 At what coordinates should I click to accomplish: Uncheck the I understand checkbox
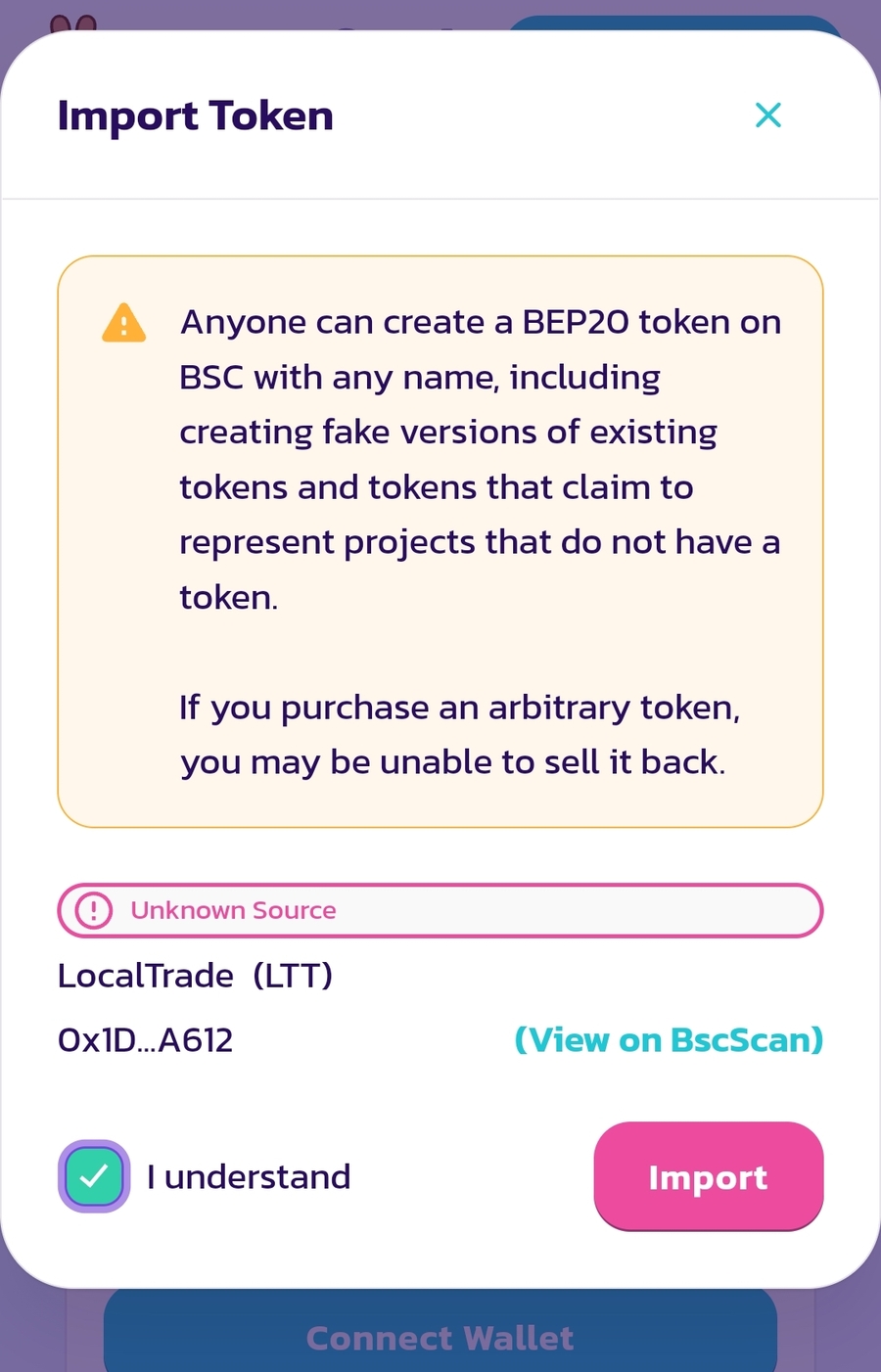point(94,1176)
